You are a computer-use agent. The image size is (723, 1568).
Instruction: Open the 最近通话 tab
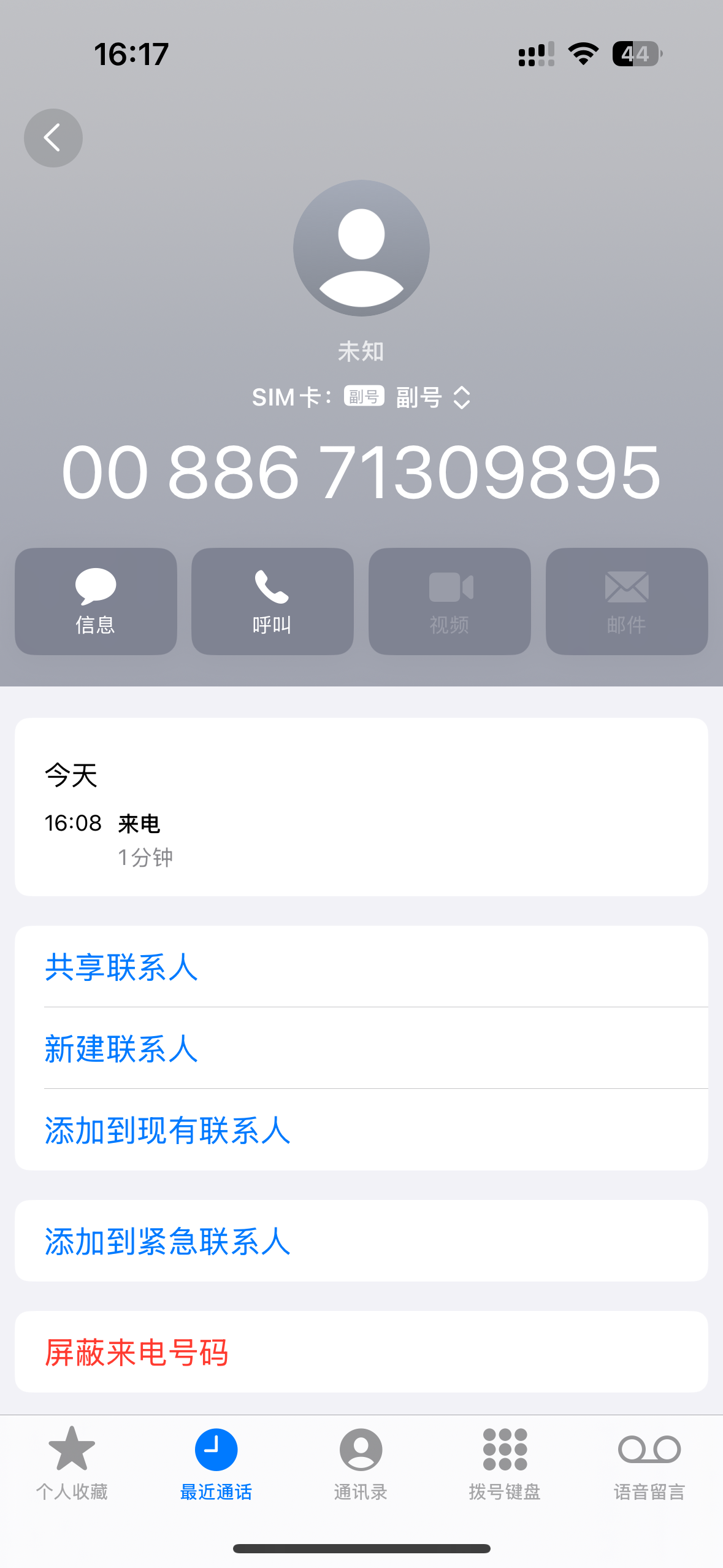click(x=216, y=1463)
